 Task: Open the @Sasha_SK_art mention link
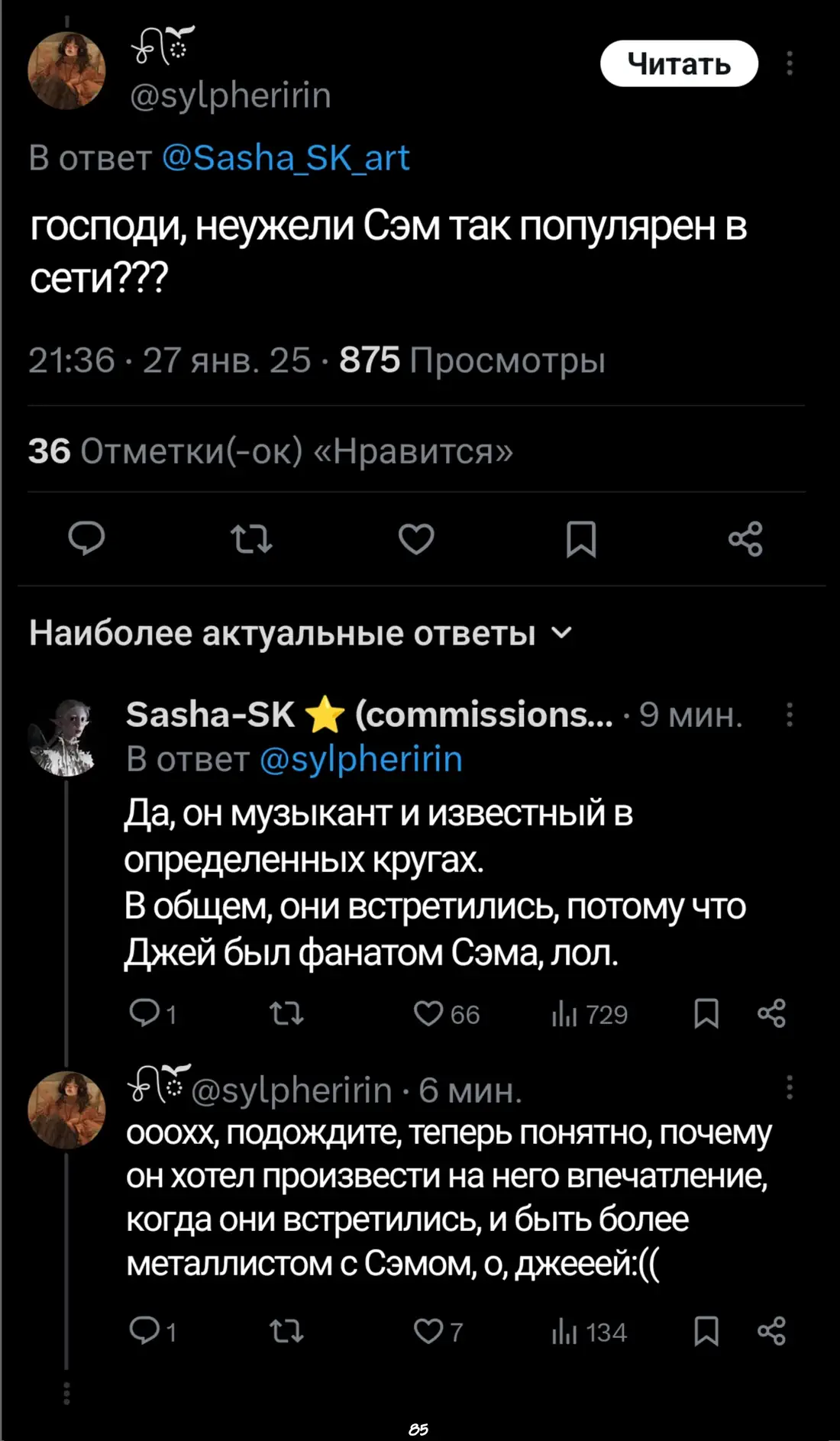286,158
